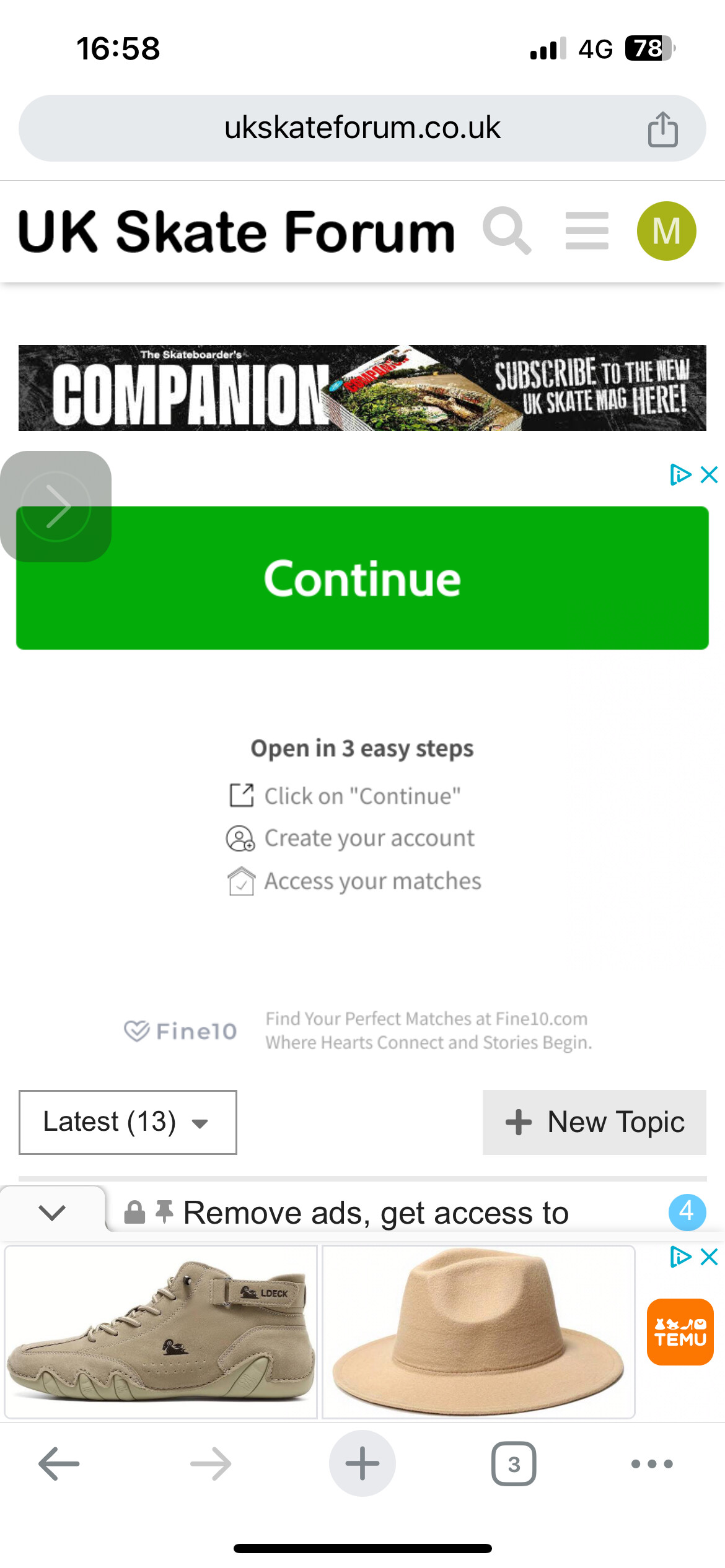
Task: View the 3 open tabs
Action: (514, 1464)
